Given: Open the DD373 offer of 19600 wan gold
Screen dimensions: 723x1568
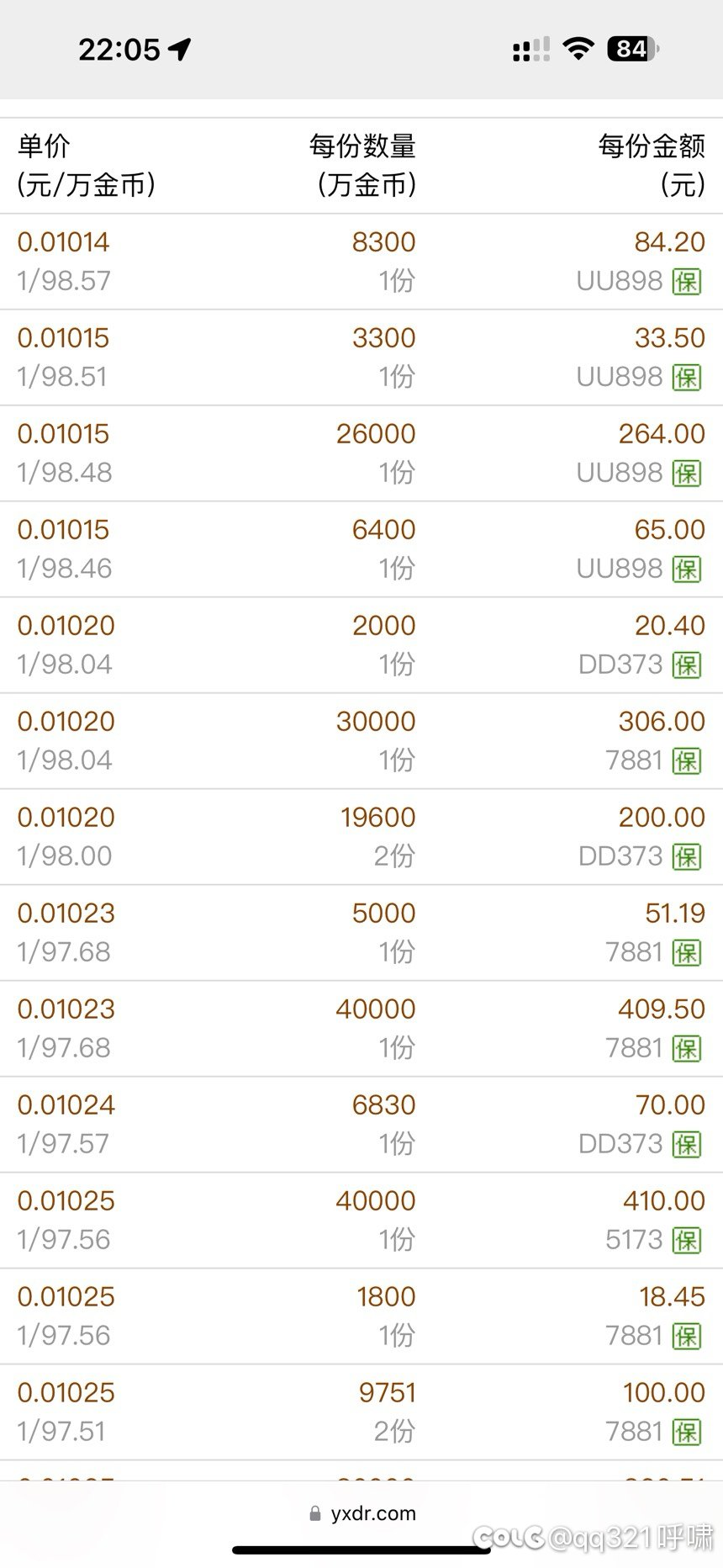Looking at the screenshot, I should click(361, 837).
